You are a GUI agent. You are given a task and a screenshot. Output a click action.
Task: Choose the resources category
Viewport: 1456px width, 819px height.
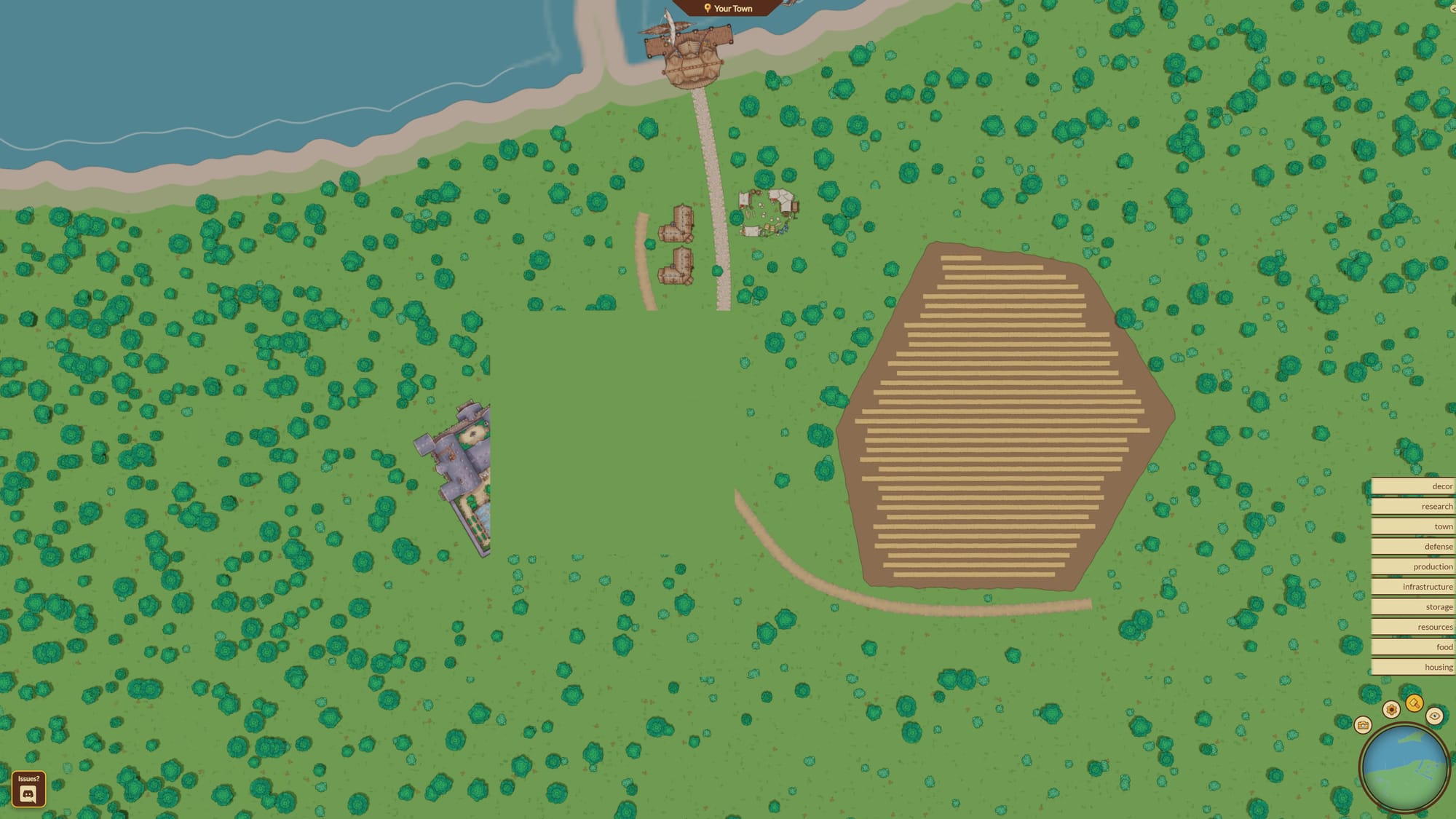point(1413,627)
